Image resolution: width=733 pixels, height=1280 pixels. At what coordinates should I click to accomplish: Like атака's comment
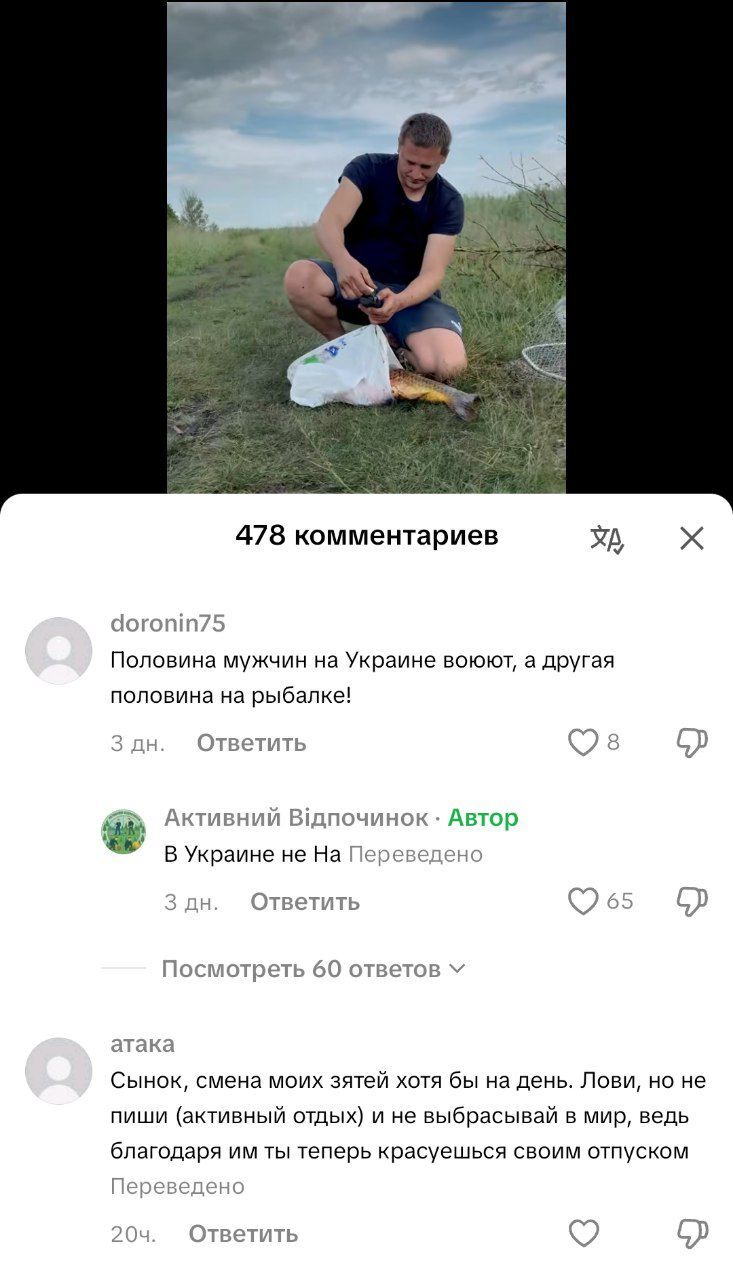[x=583, y=1233]
